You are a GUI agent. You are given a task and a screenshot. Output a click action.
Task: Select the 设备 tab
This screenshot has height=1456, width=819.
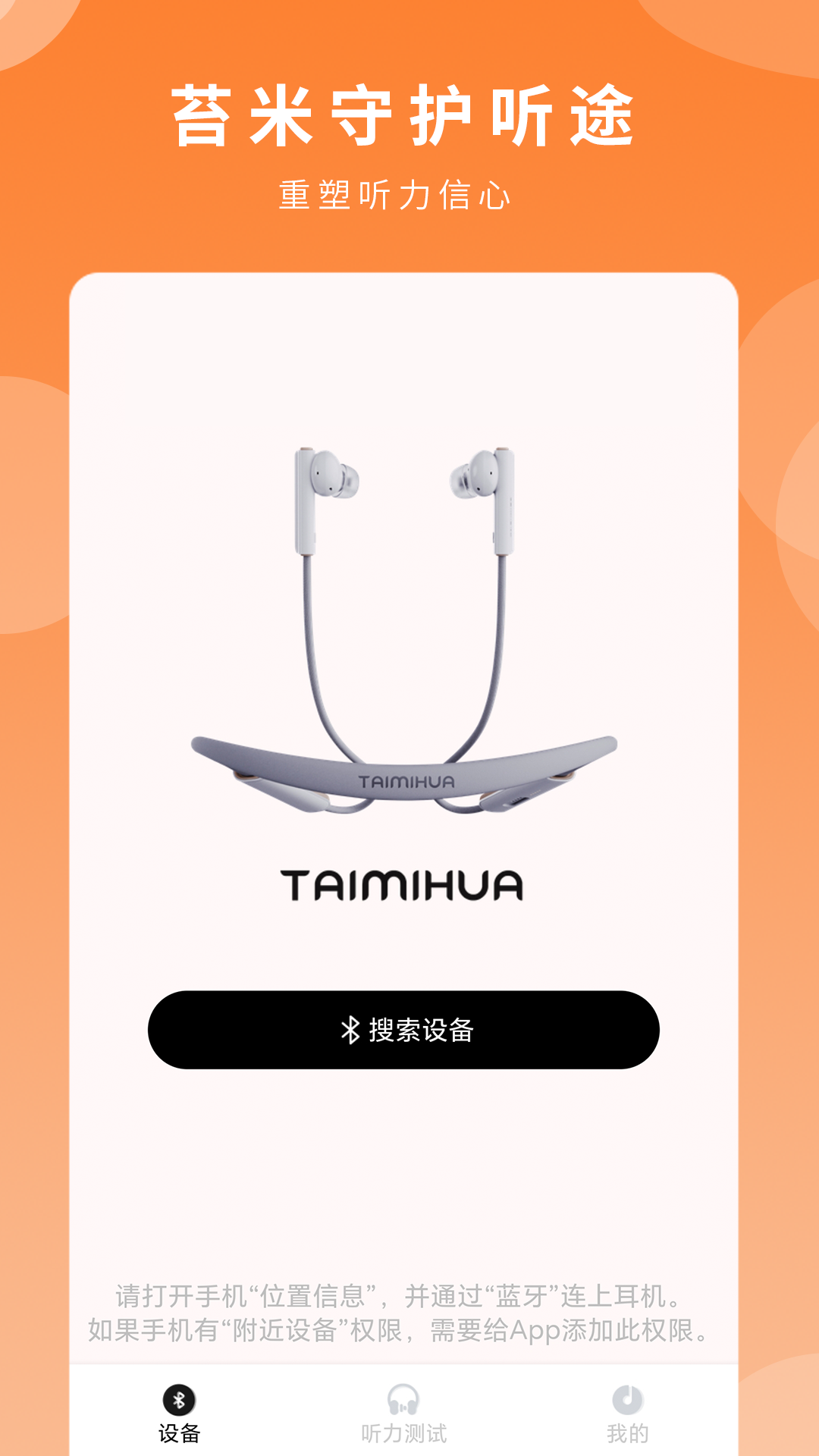tap(180, 1415)
